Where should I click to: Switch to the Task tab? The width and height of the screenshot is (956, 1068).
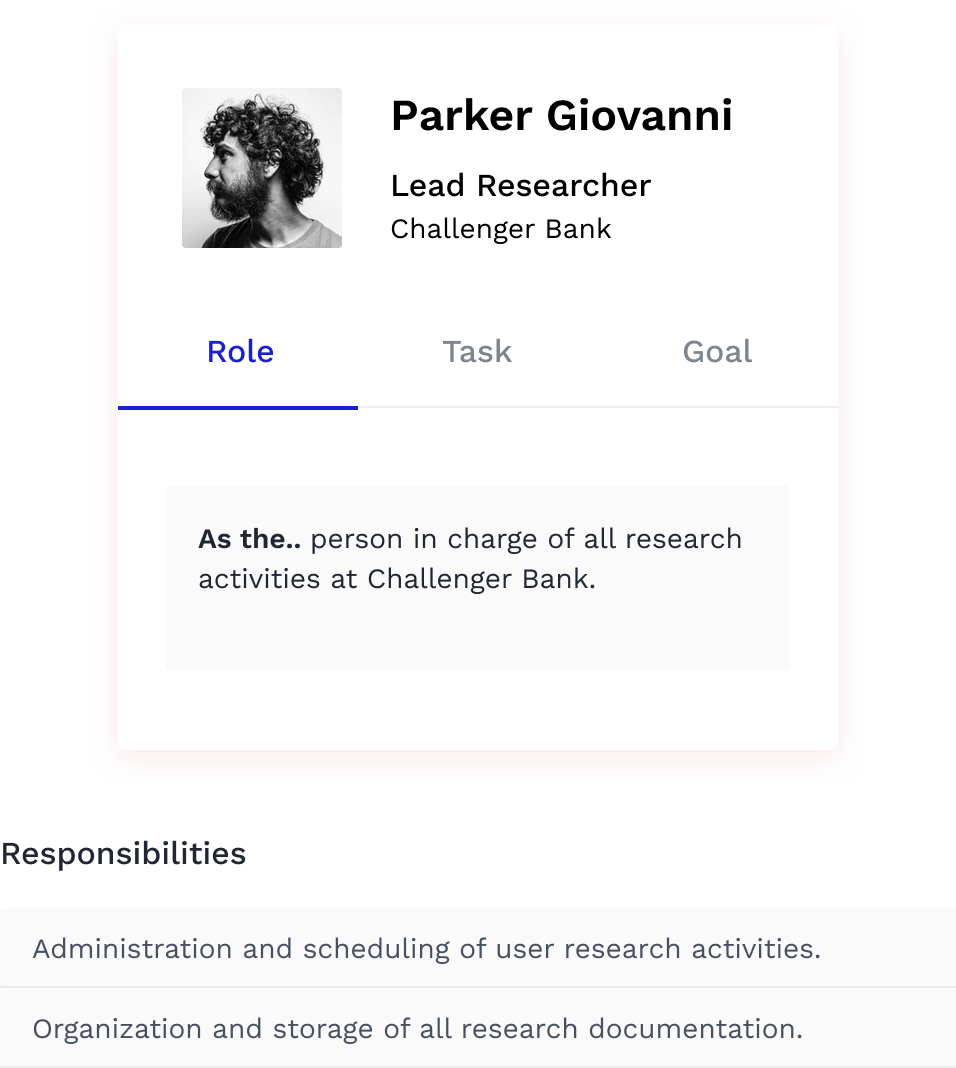pyautogui.click(x=477, y=352)
